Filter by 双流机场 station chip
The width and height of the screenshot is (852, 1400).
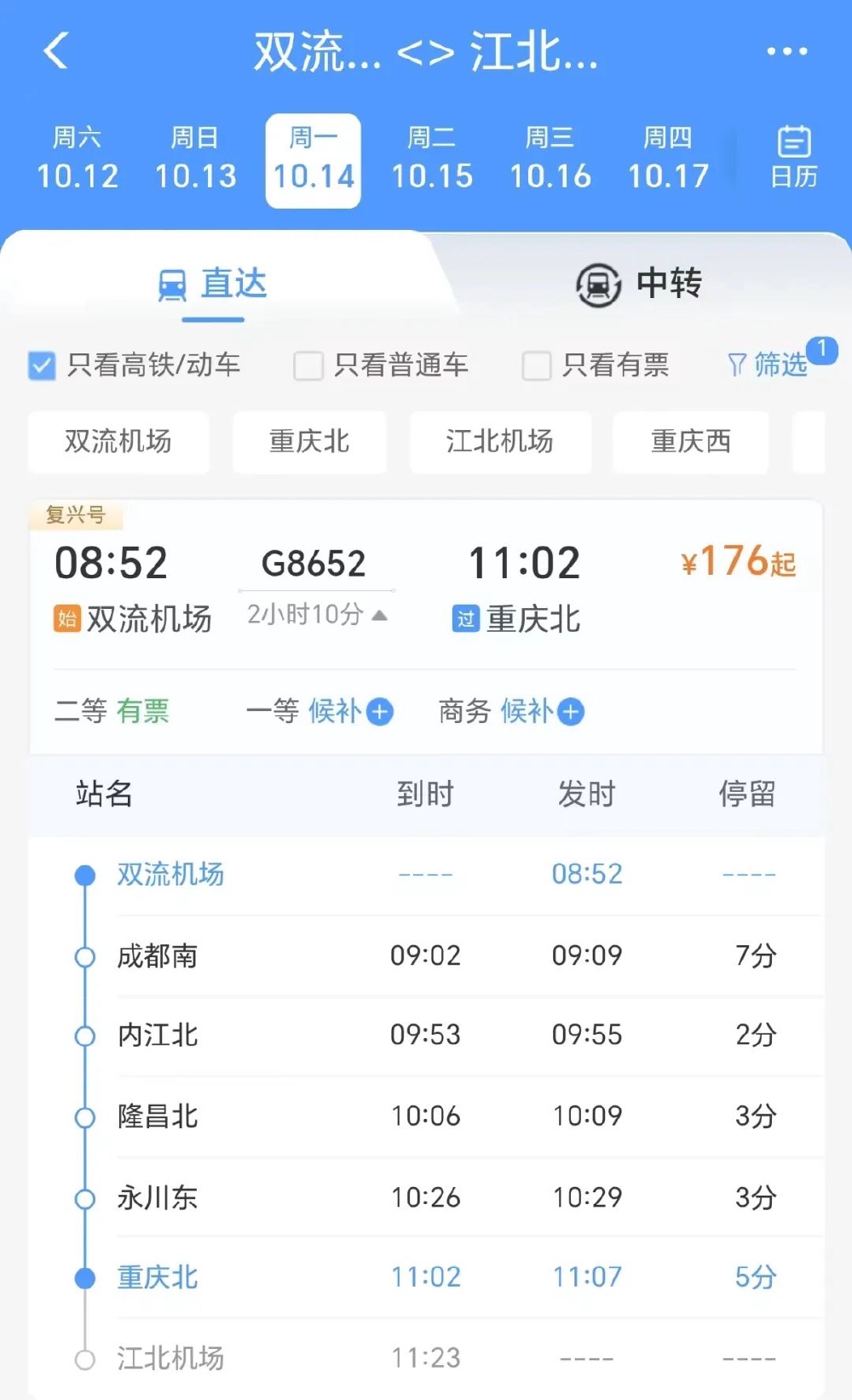[118, 442]
